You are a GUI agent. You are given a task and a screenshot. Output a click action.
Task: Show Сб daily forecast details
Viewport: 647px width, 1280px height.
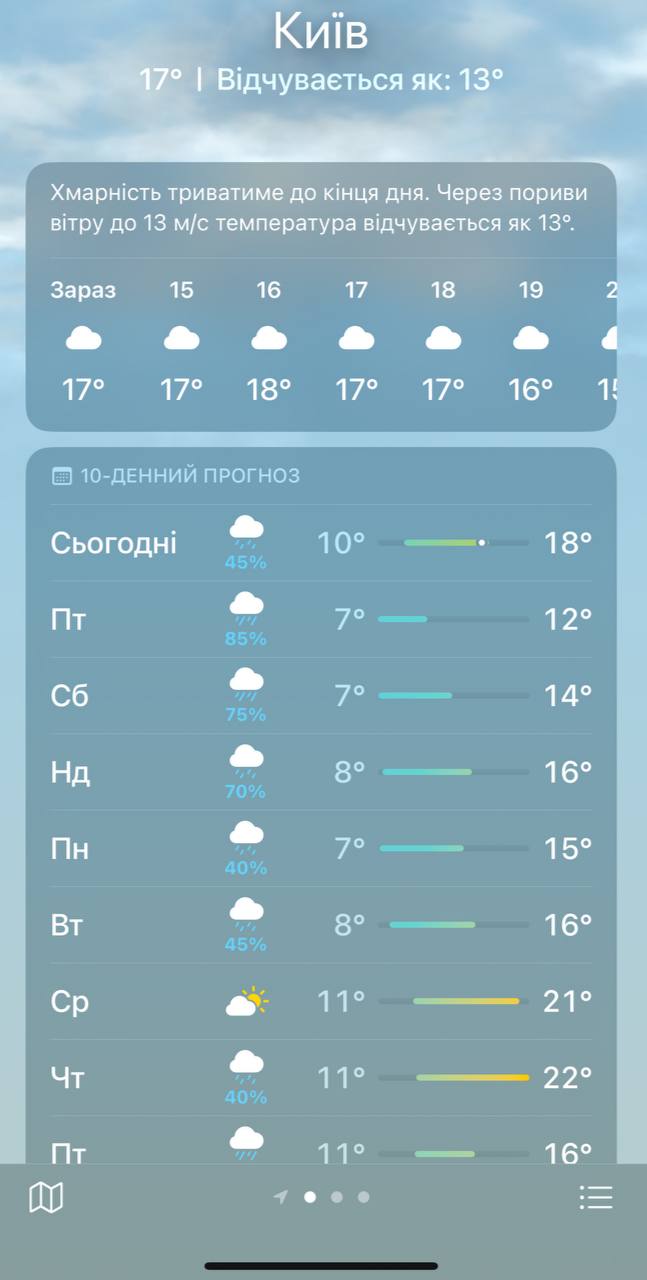[320, 696]
